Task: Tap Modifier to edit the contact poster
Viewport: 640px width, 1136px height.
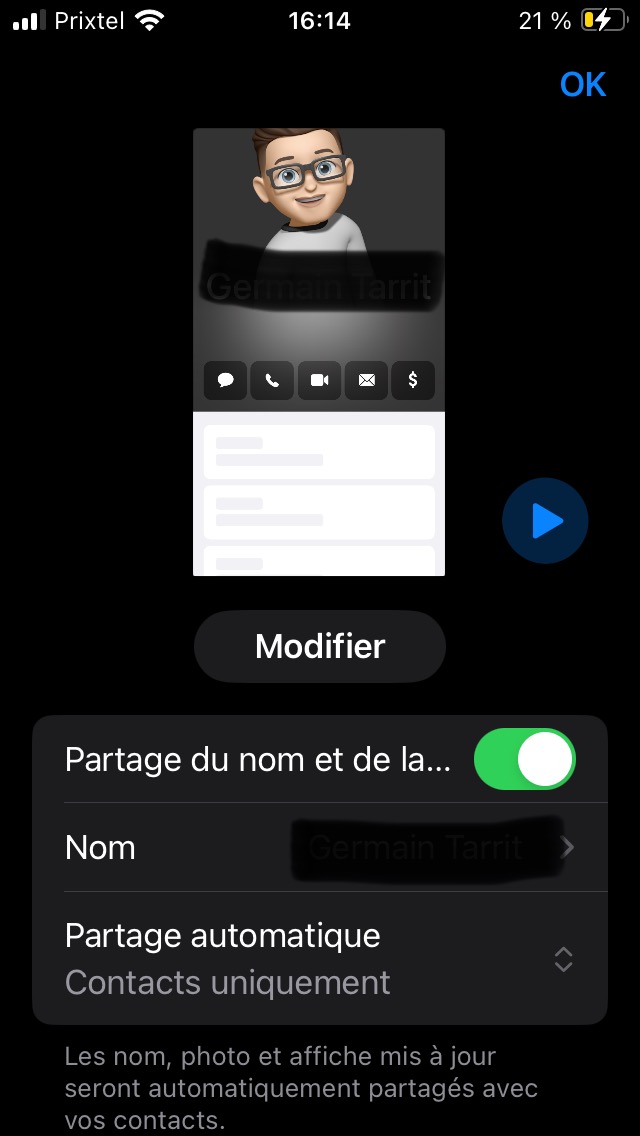Action: pos(319,646)
